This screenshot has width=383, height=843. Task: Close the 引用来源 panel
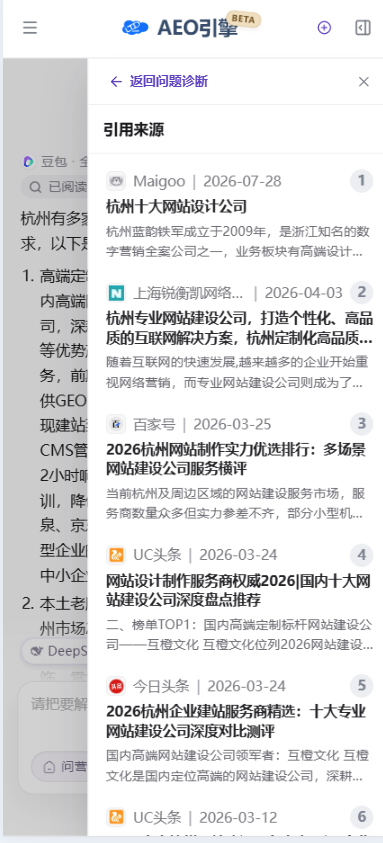[364, 82]
